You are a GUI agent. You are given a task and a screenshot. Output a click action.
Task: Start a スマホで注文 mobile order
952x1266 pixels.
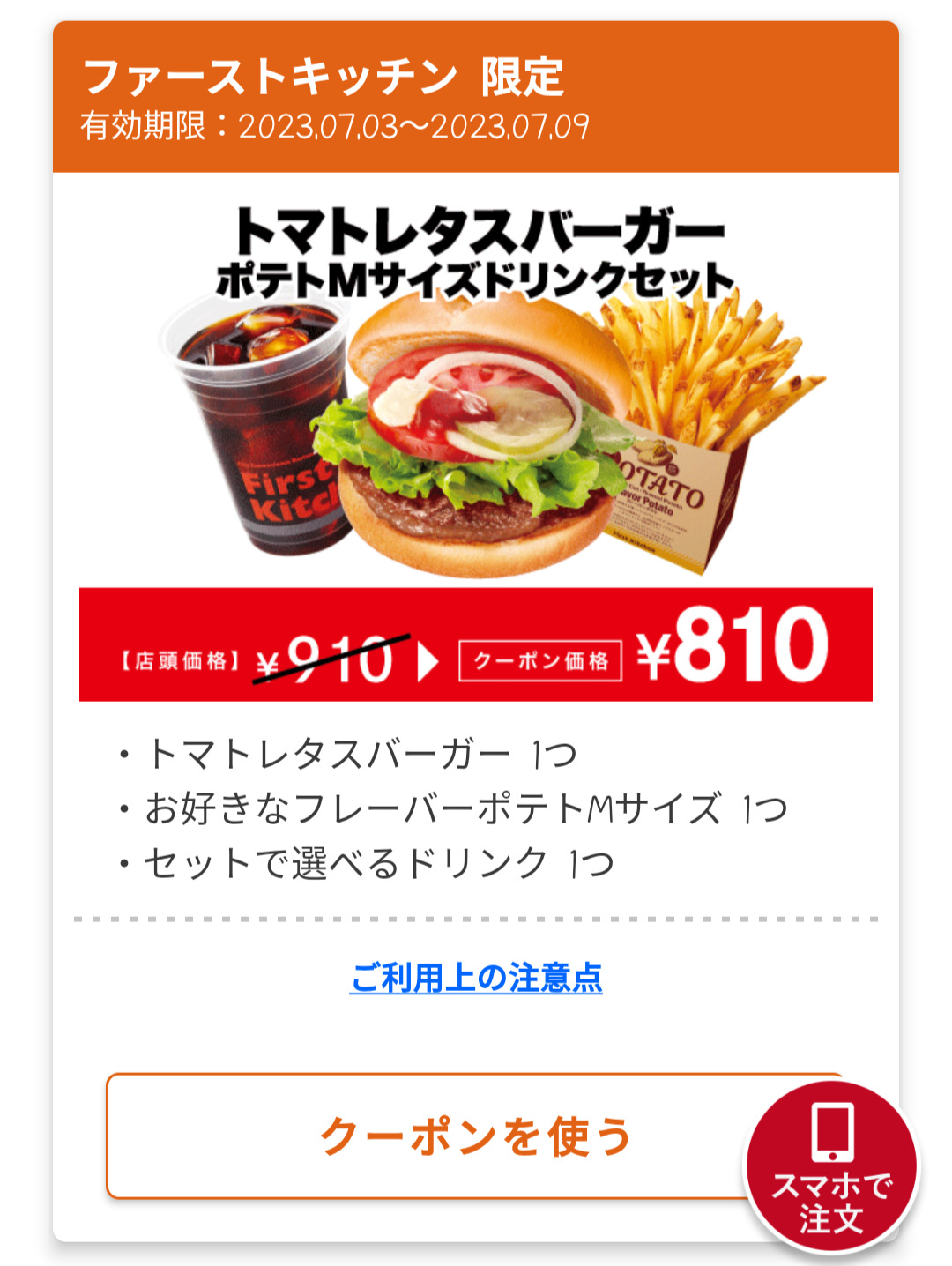coord(831,1166)
